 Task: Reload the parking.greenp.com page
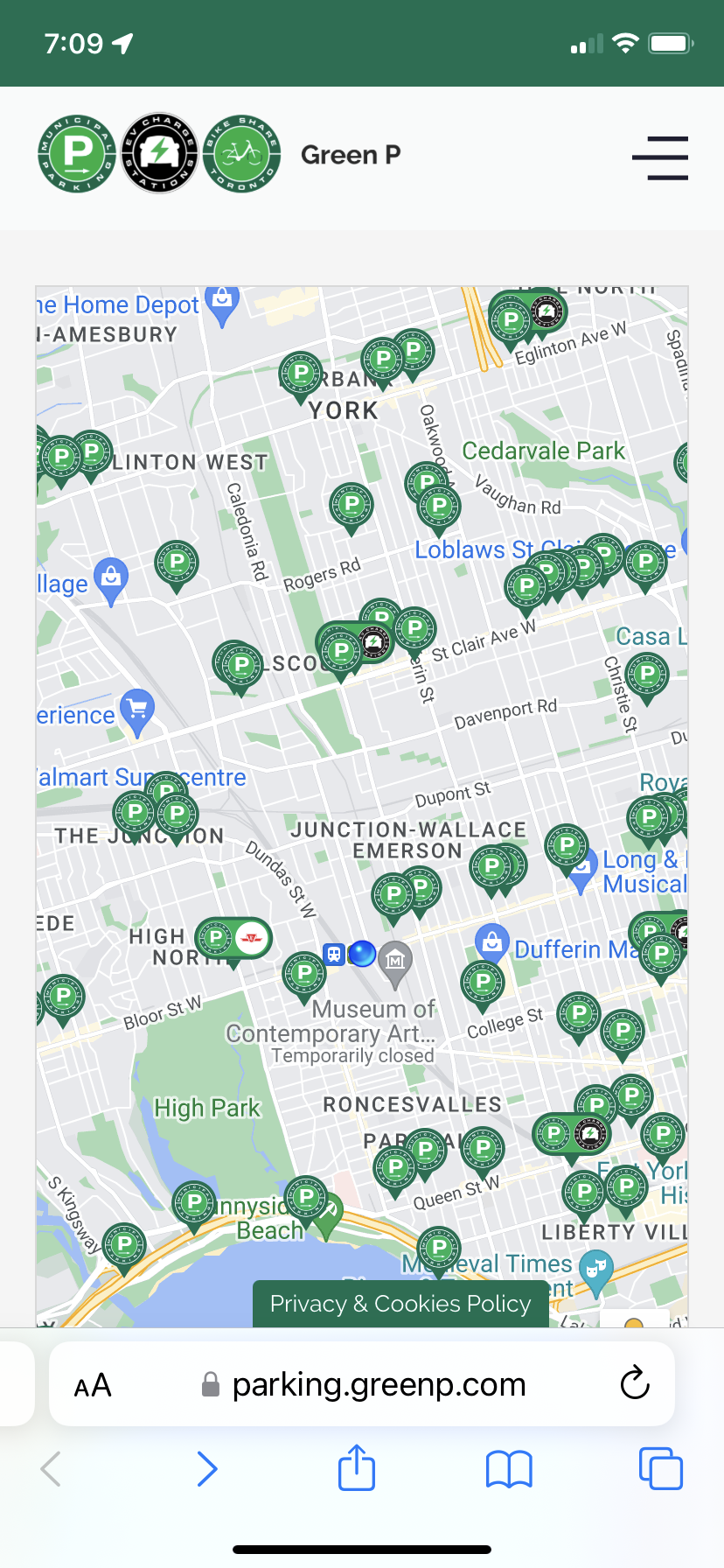(634, 1383)
